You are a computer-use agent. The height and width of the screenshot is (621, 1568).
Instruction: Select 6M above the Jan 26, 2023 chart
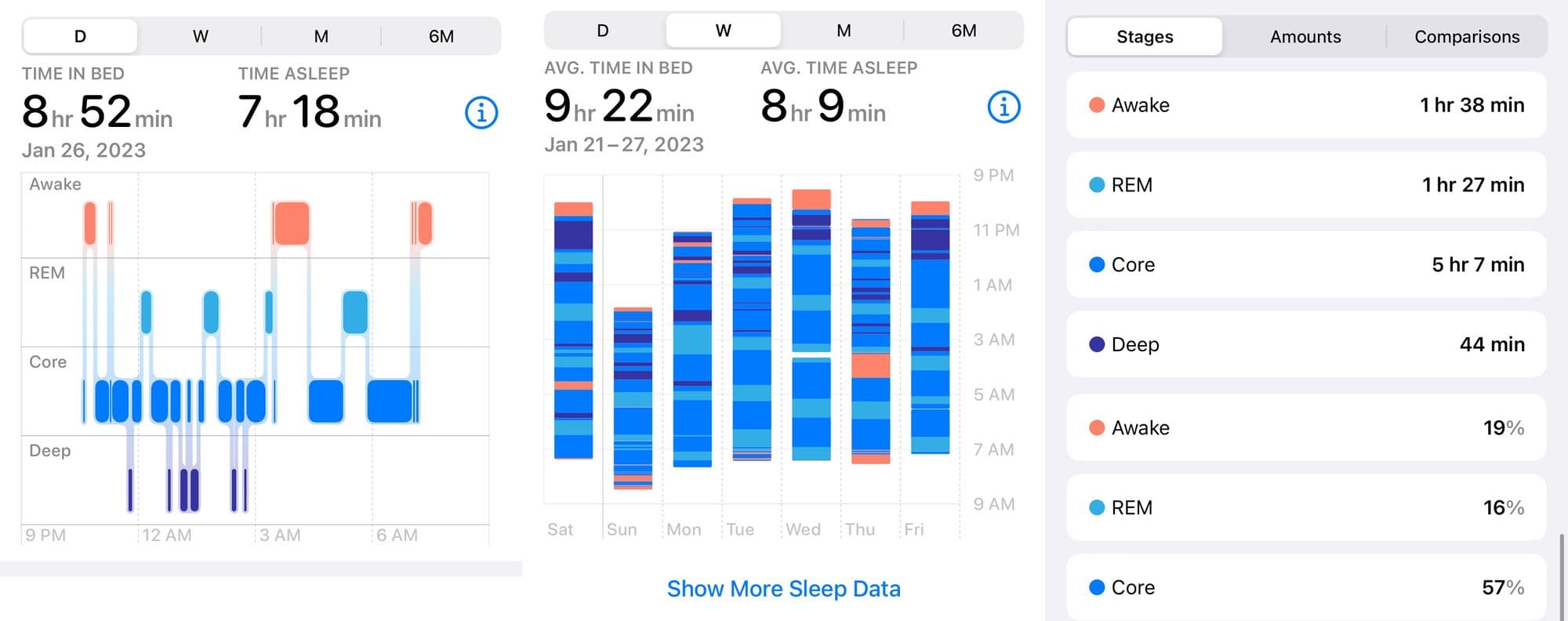[x=441, y=37]
